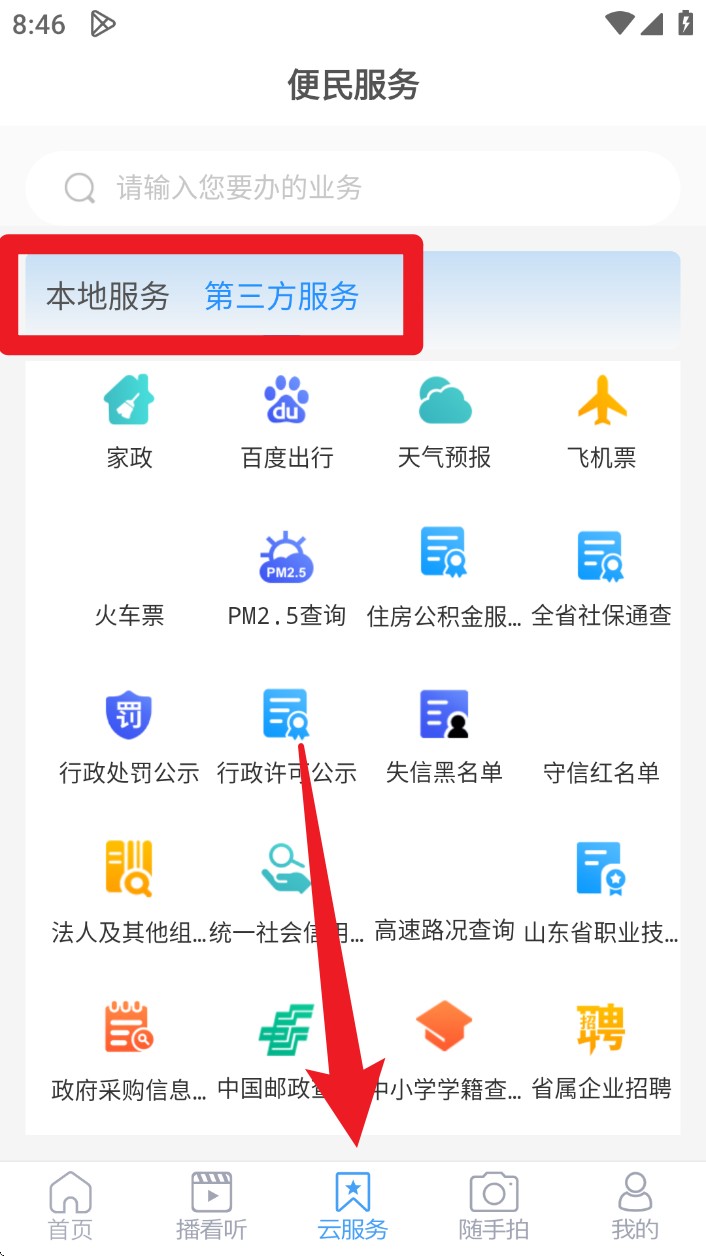
Task: Open 火车票 booking
Action: point(129,615)
